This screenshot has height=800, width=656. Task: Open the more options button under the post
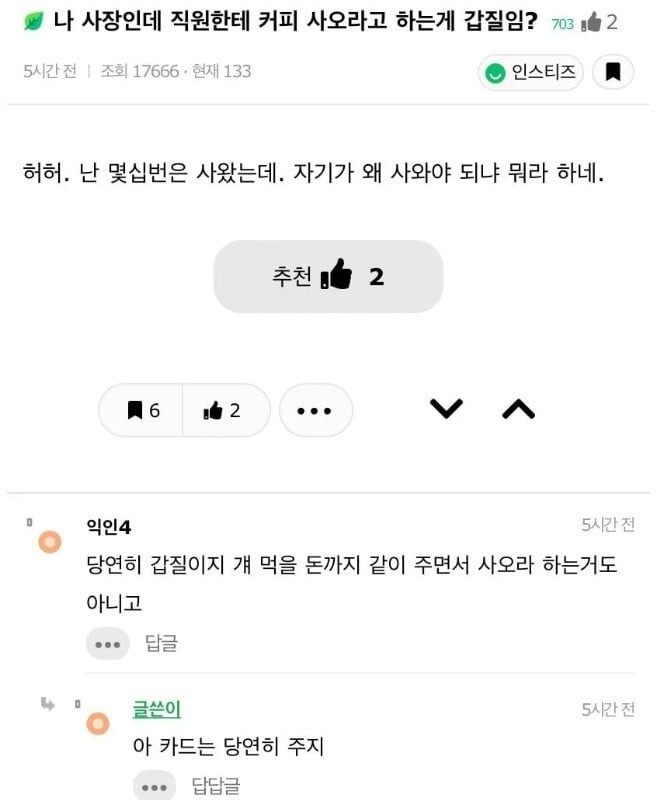pyautogui.click(x=315, y=410)
